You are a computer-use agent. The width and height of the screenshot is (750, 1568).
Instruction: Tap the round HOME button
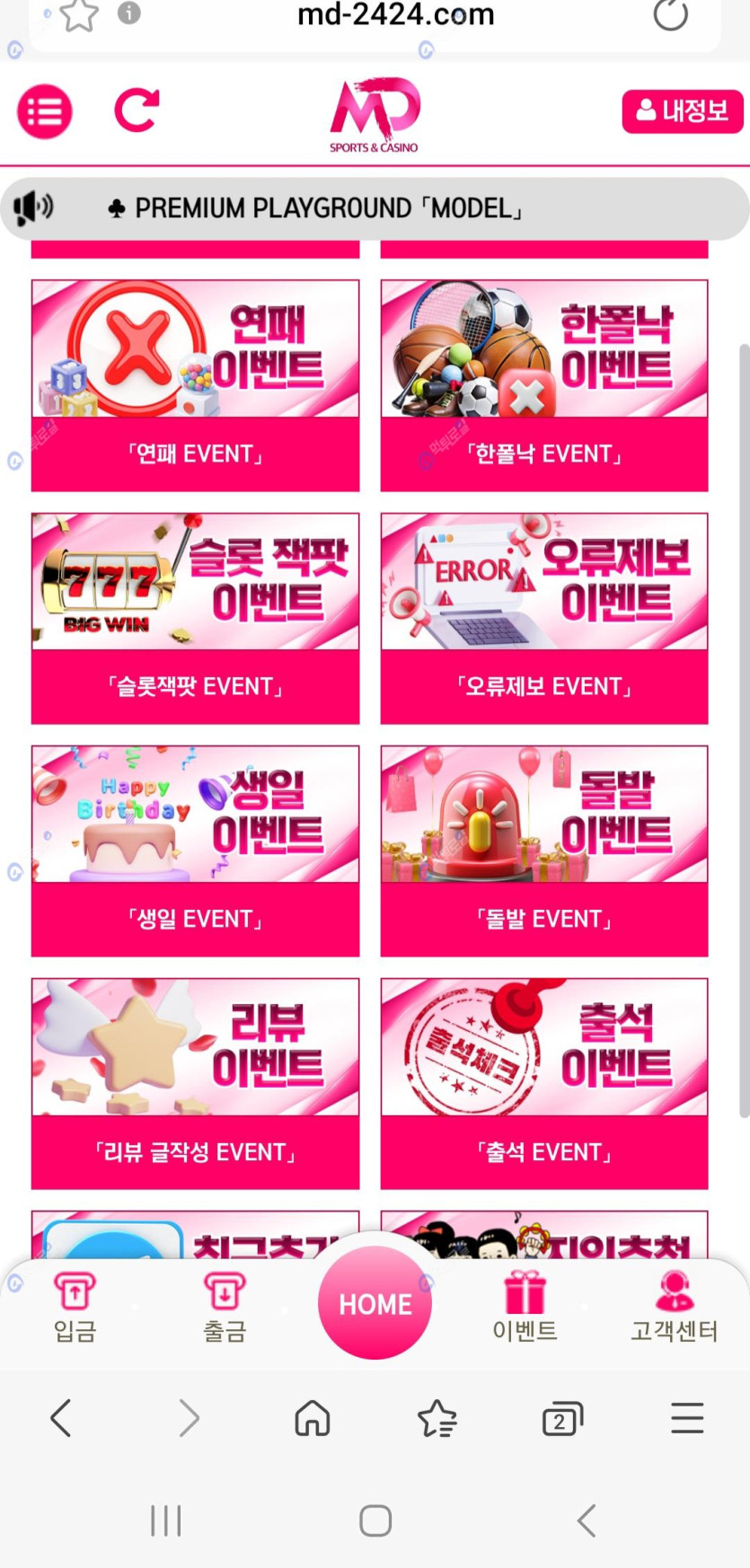[x=375, y=1303]
